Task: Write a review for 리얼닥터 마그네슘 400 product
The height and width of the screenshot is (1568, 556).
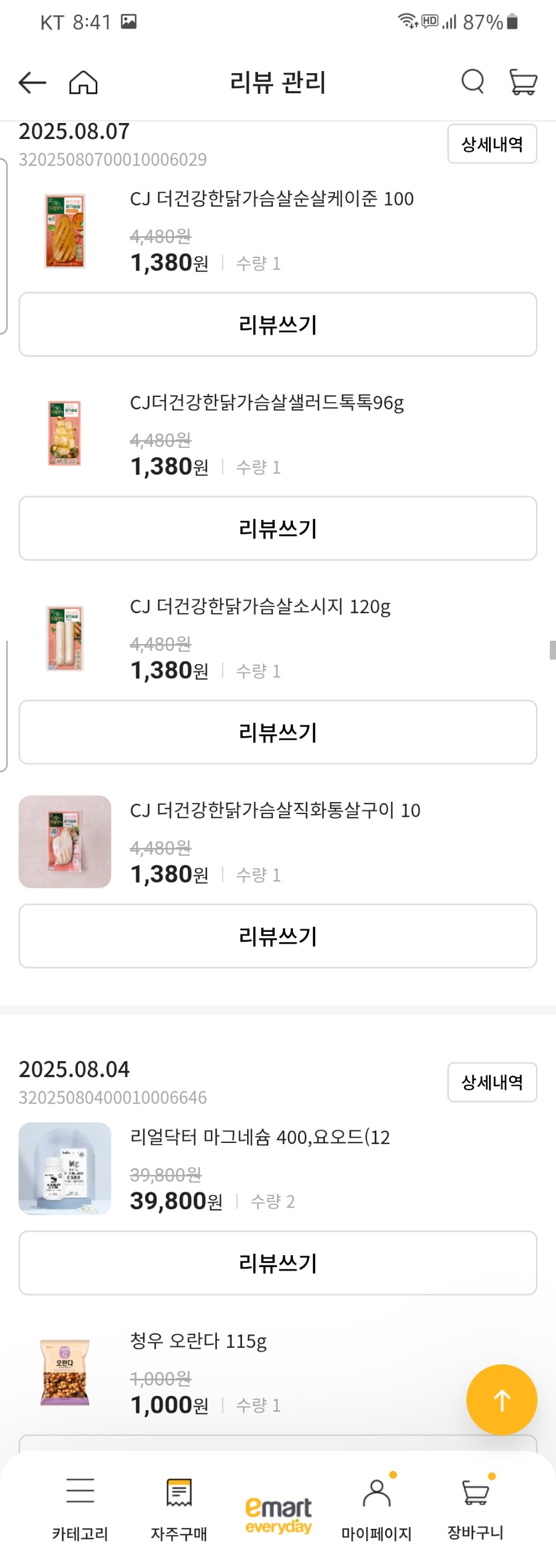Action: (277, 1263)
